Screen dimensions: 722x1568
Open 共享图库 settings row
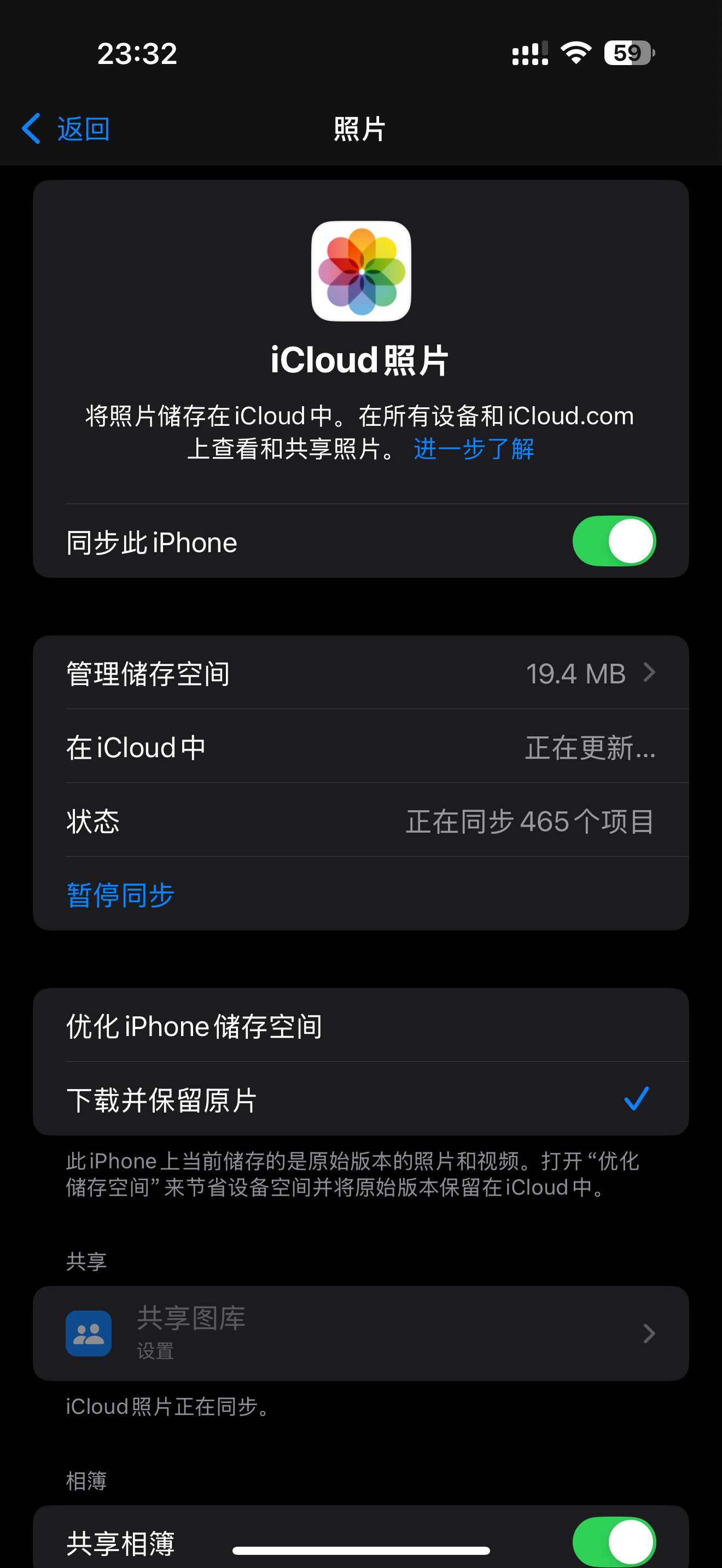[x=360, y=1332]
